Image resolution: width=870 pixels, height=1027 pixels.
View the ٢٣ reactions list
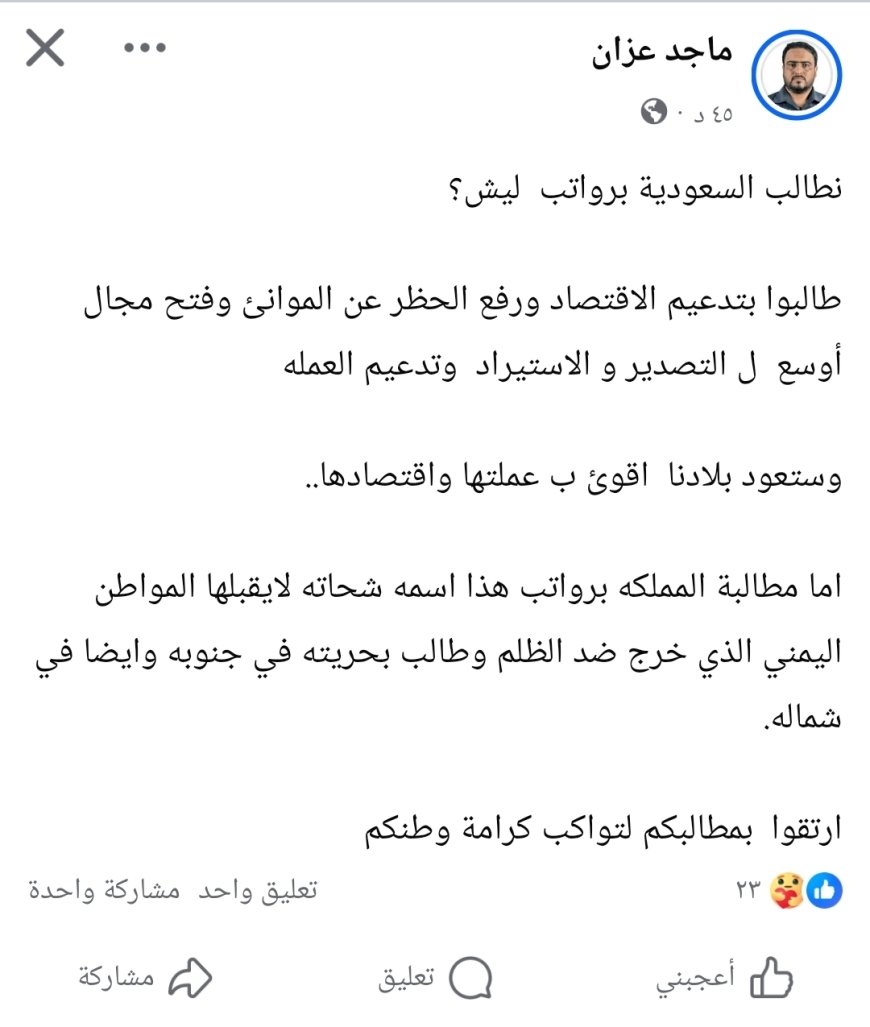[x=790, y=889]
